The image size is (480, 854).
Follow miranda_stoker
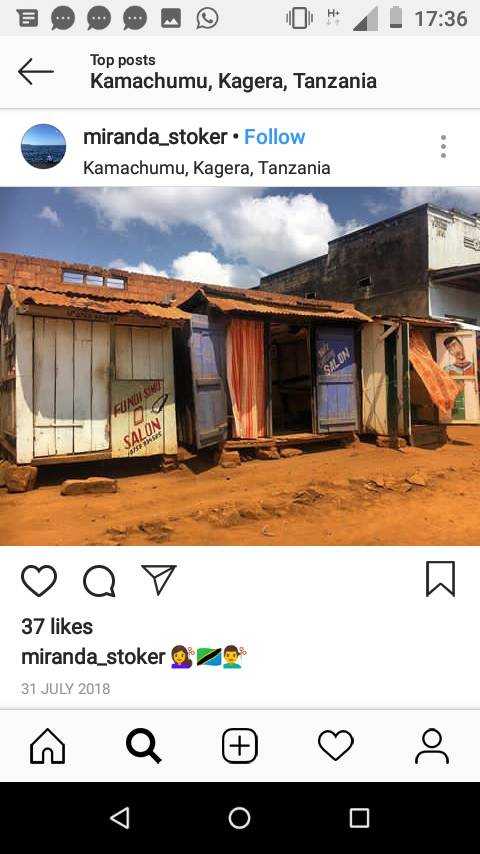274,137
